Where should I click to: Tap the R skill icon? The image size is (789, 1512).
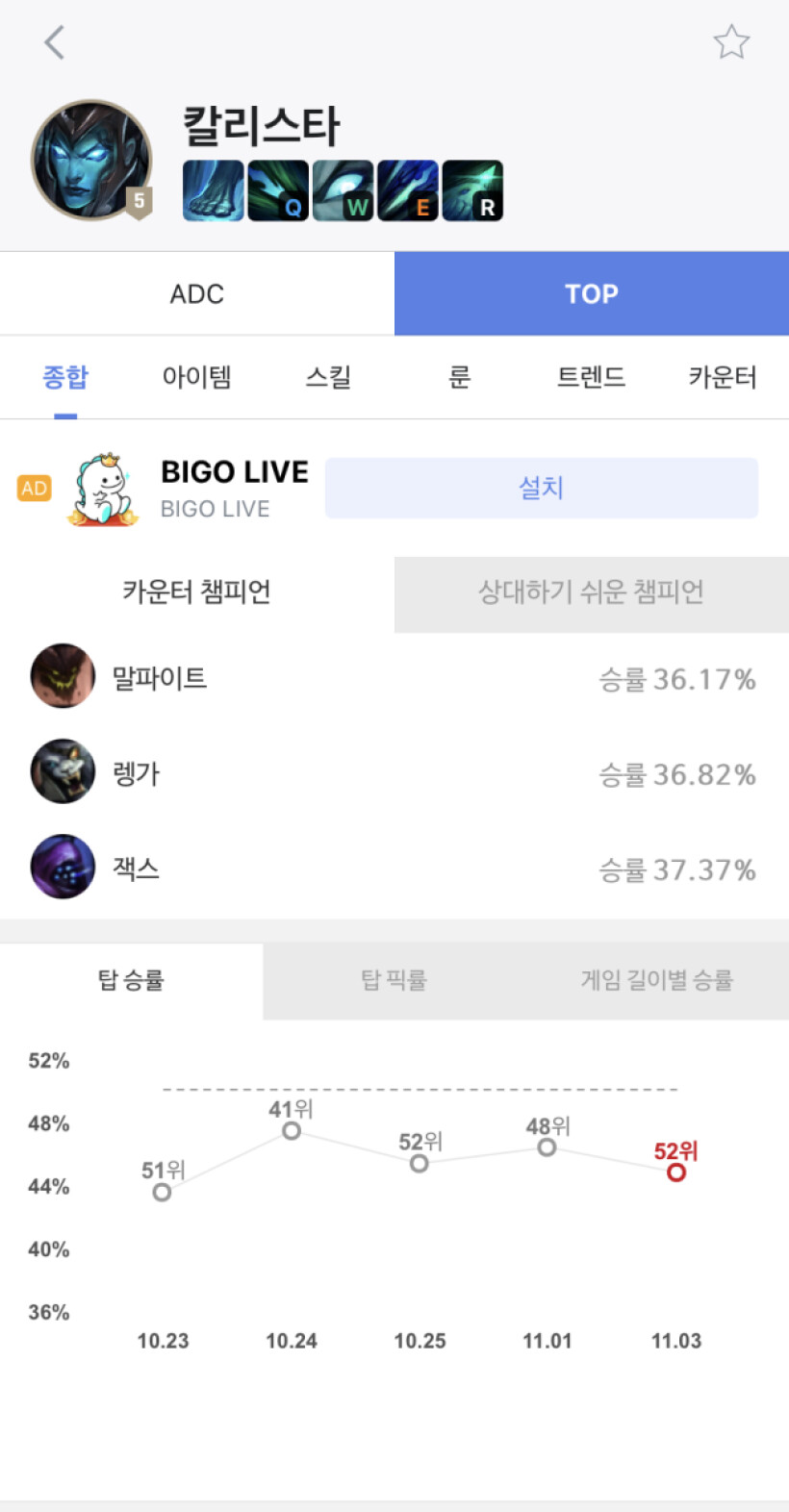[472, 190]
